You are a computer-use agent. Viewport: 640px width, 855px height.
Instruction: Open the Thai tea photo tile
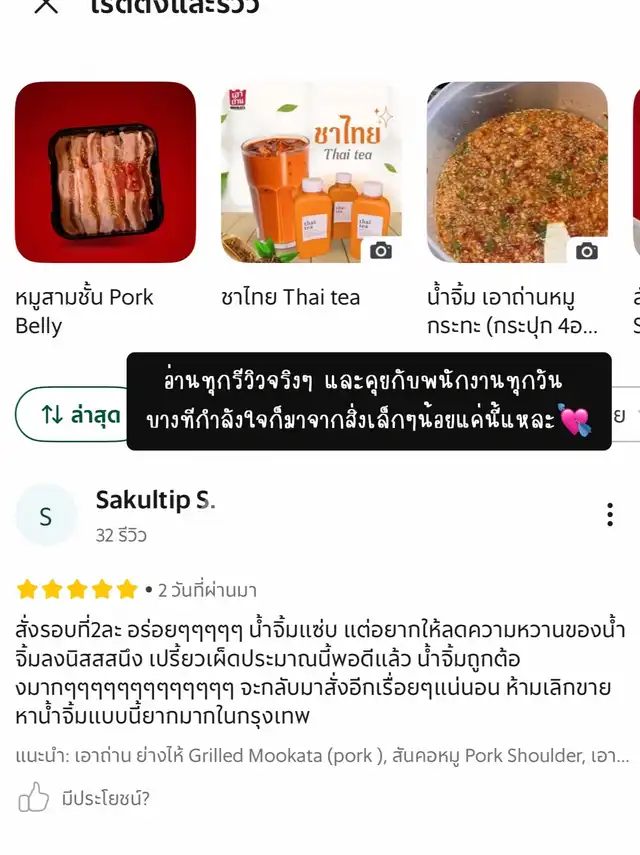311,172
